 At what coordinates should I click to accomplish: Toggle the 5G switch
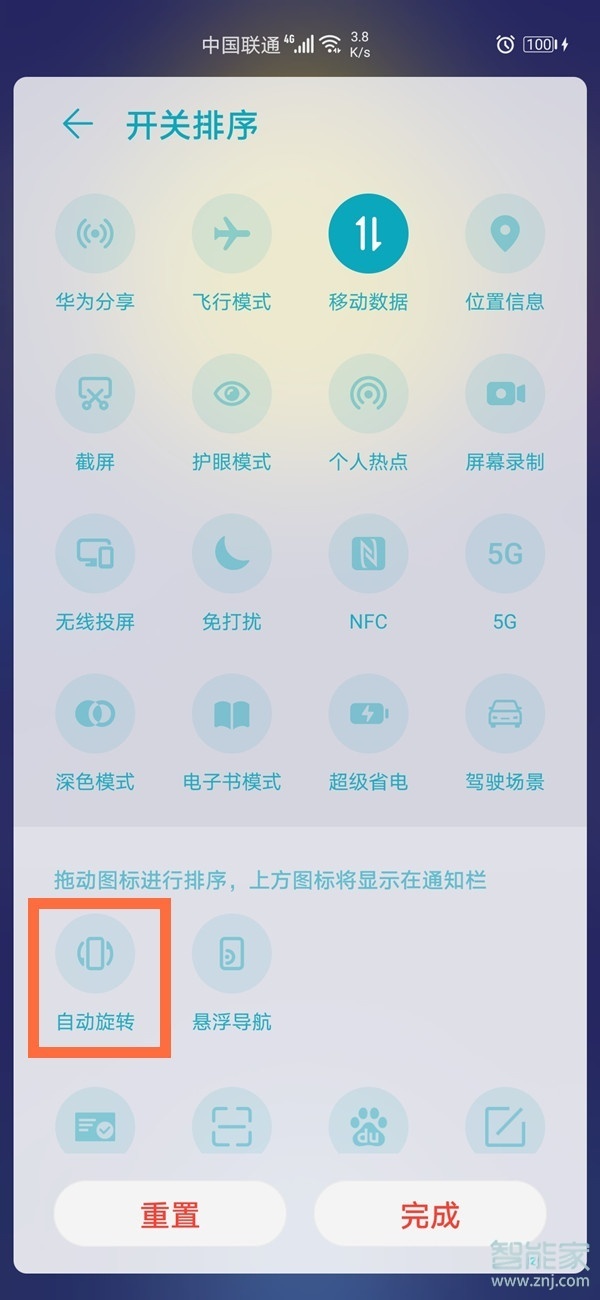coord(505,554)
